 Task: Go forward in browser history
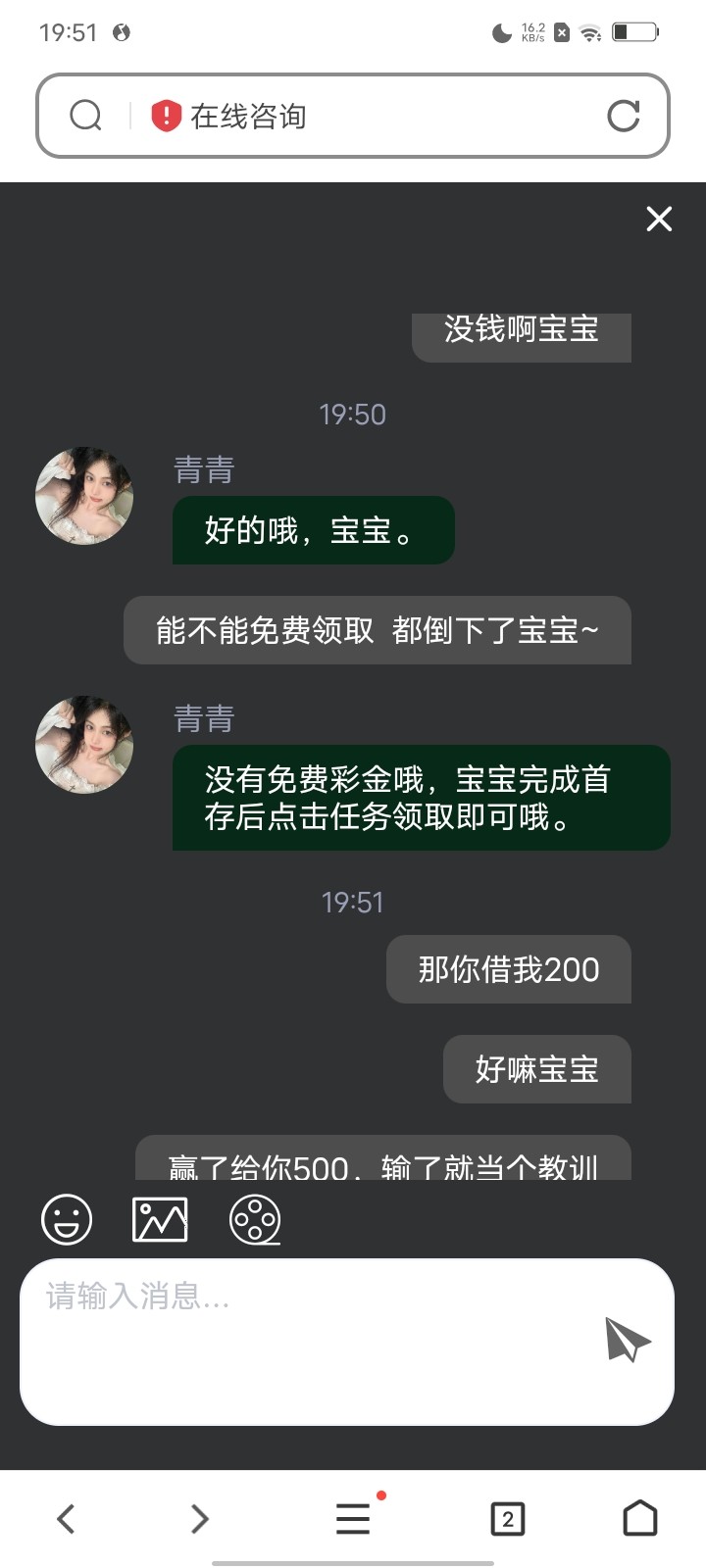point(199,1519)
